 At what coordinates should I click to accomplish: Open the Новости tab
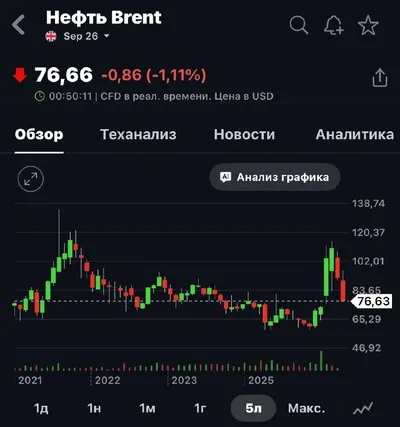[244, 134]
